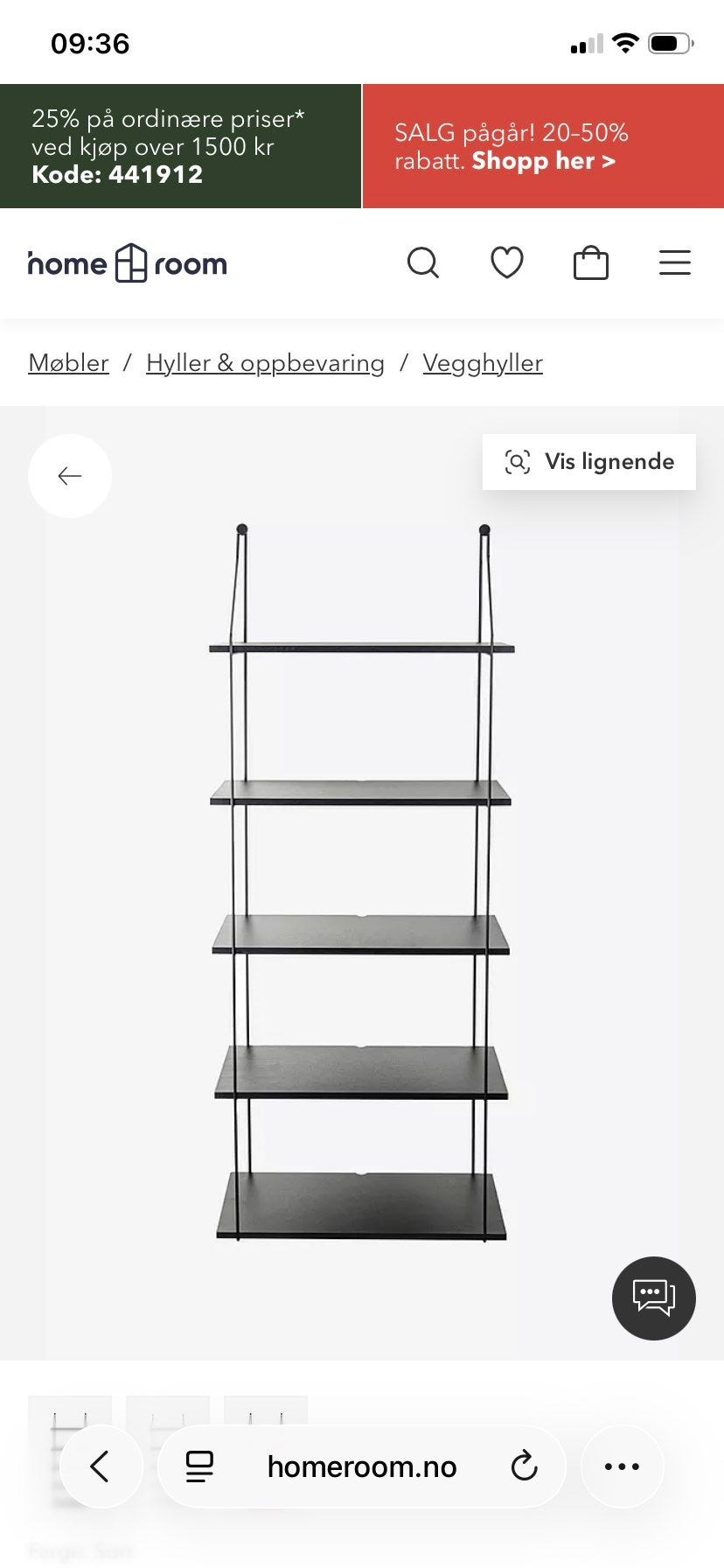Navigate to the Møbler breadcrumb
Screen dimensions: 724x1568
[x=68, y=362]
